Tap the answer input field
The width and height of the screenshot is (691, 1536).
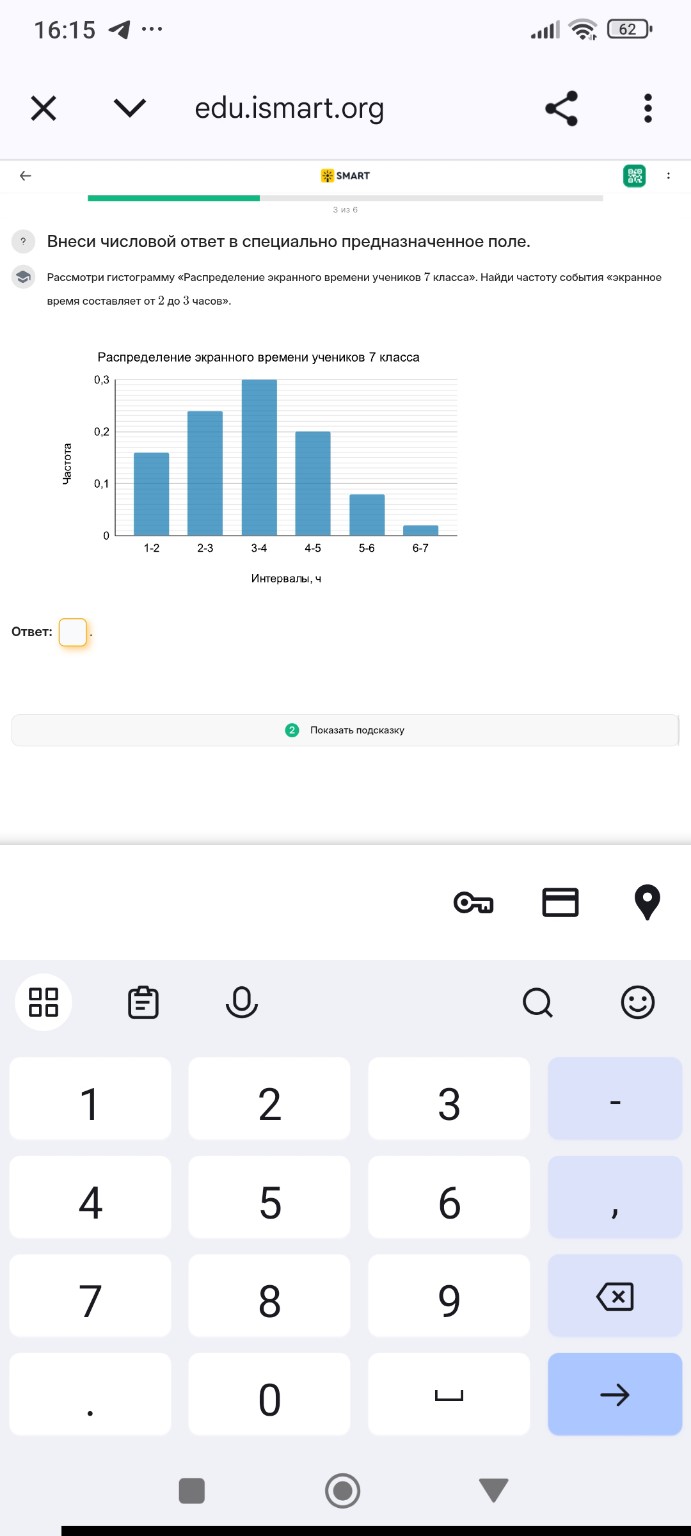[x=73, y=632]
